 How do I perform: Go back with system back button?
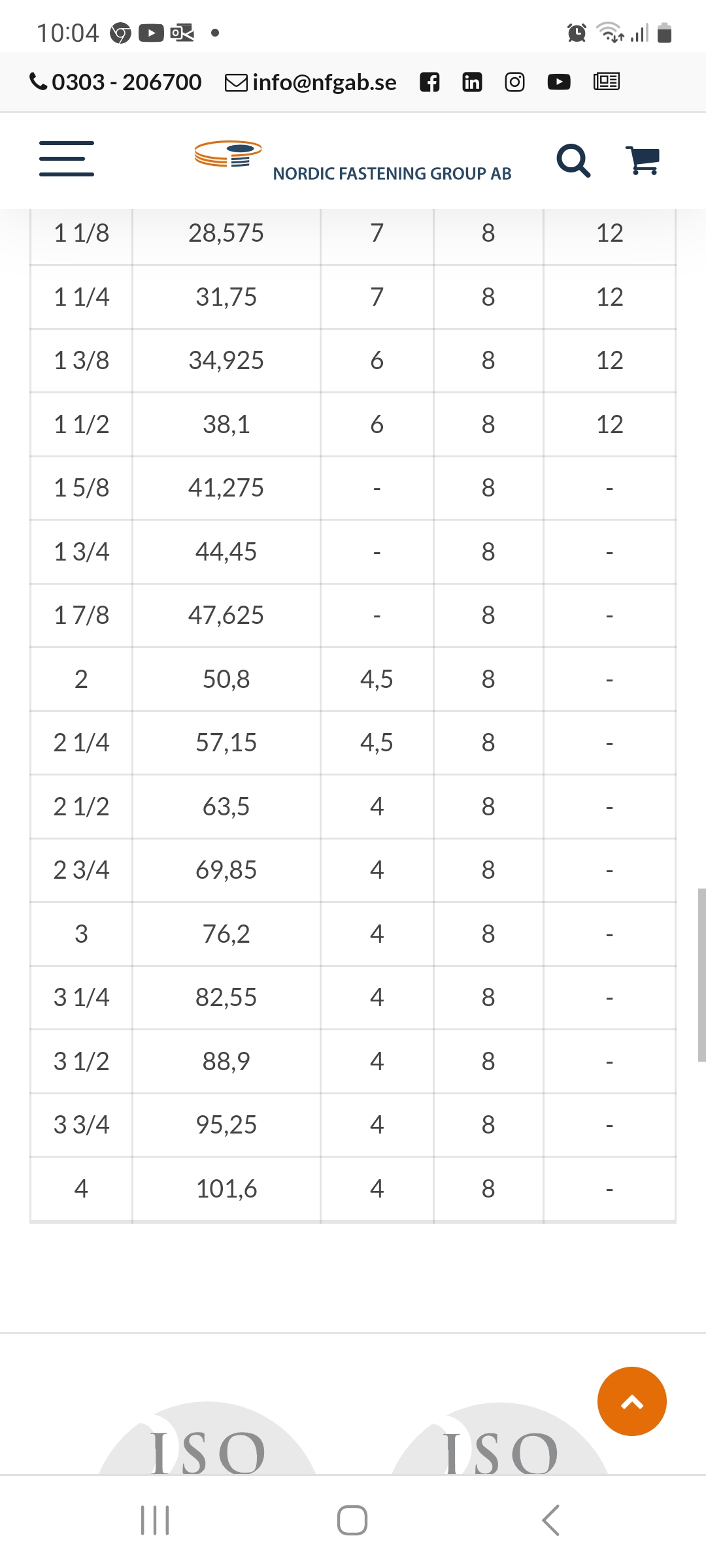click(x=550, y=1520)
